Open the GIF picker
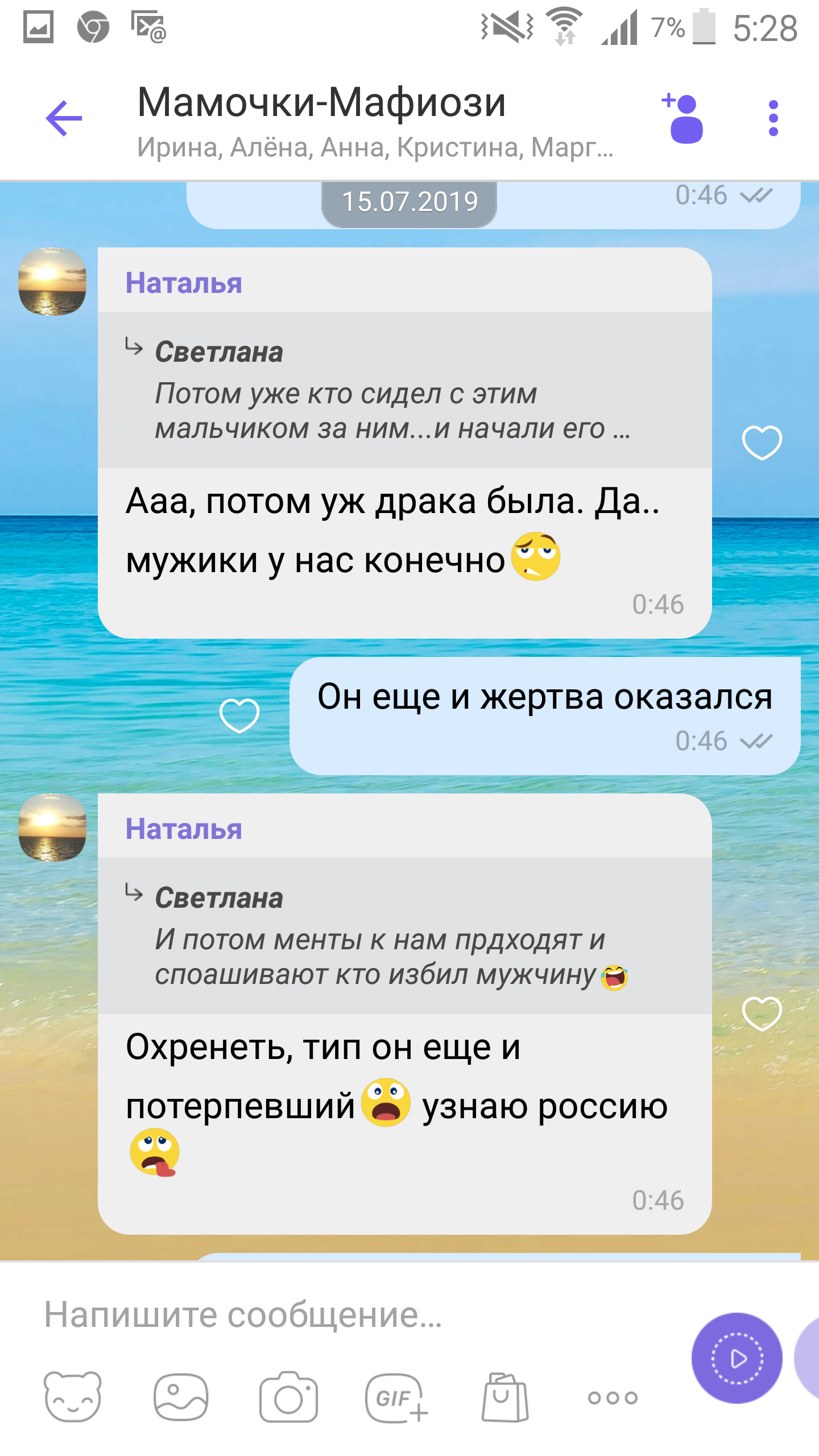Image resolution: width=819 pixels, height=1456 pixels. [396, 1397]
